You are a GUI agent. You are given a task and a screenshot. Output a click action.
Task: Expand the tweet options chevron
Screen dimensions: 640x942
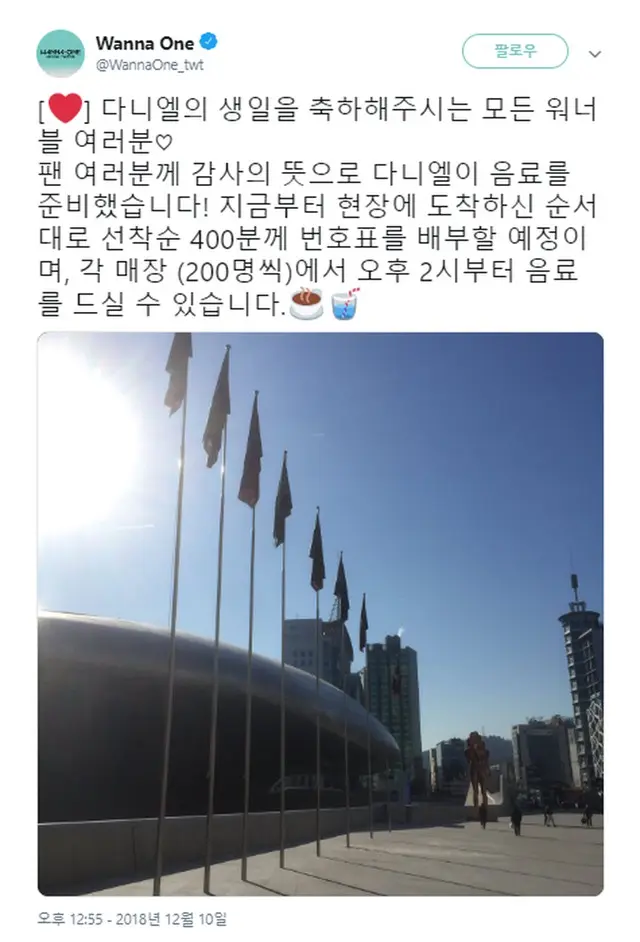(596, 53)
